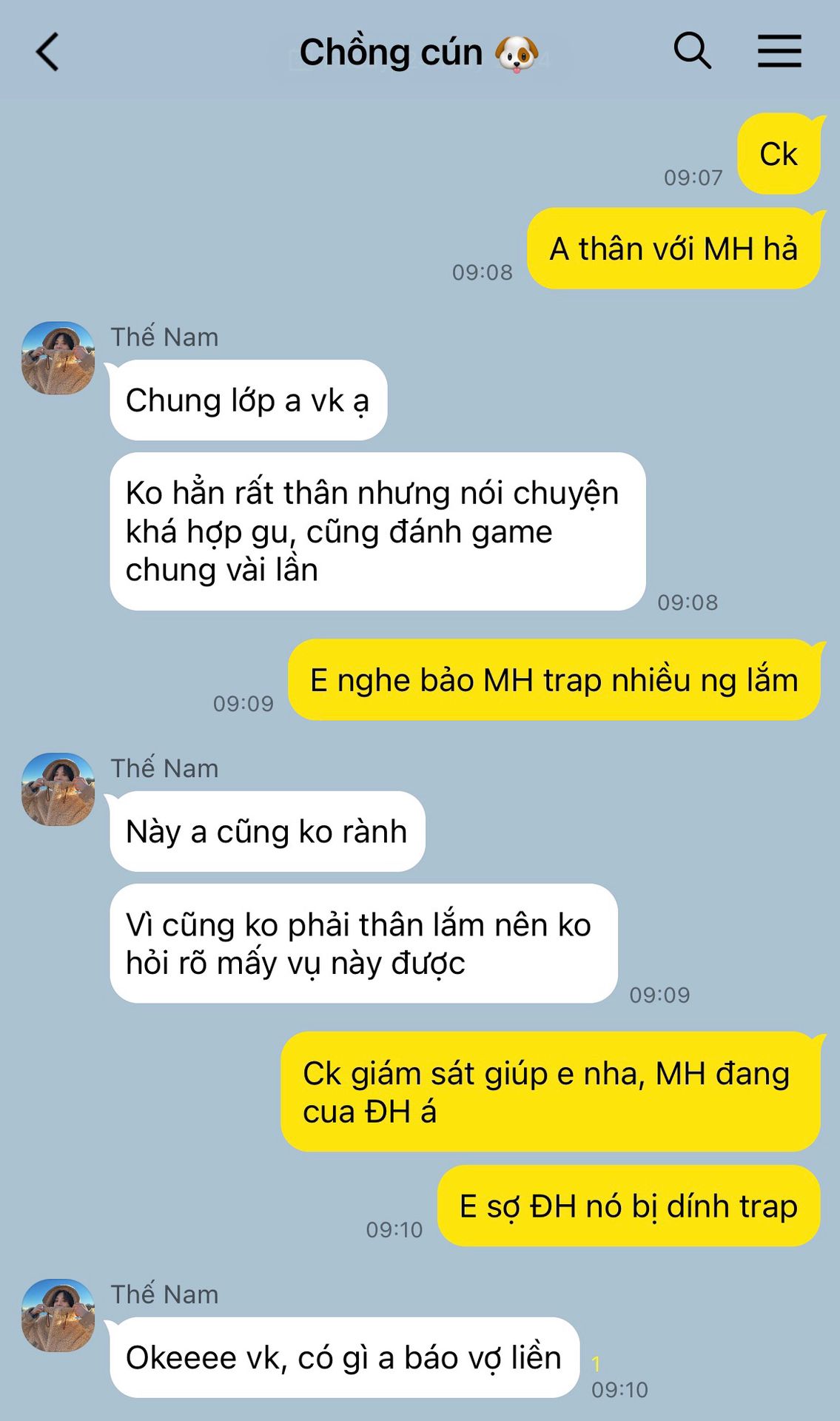Go back from the Chồng cún chat
This screenshot has width=840, height=1421.
(47, 53)
